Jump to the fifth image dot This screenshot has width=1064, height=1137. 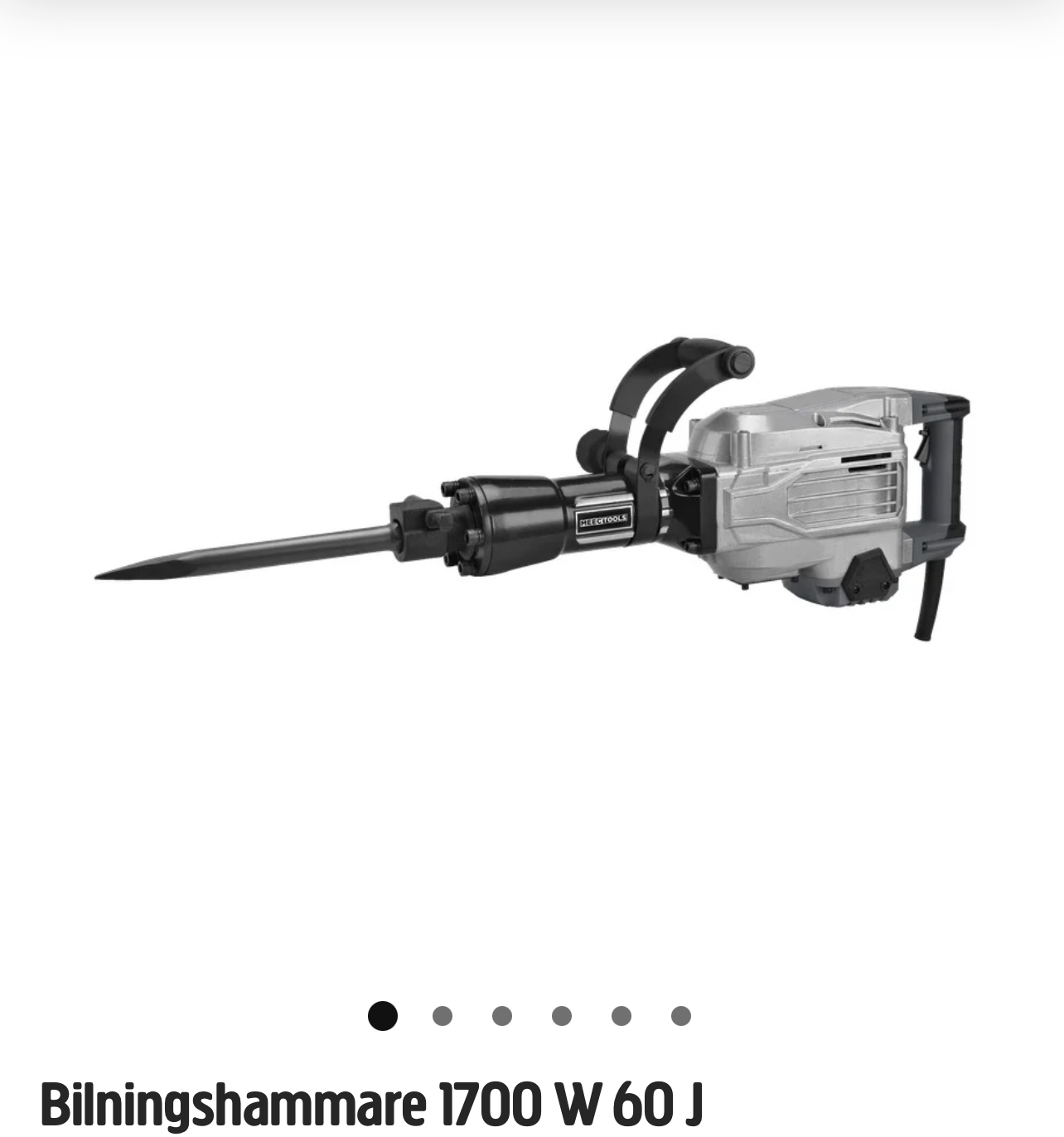(621, 1016)
